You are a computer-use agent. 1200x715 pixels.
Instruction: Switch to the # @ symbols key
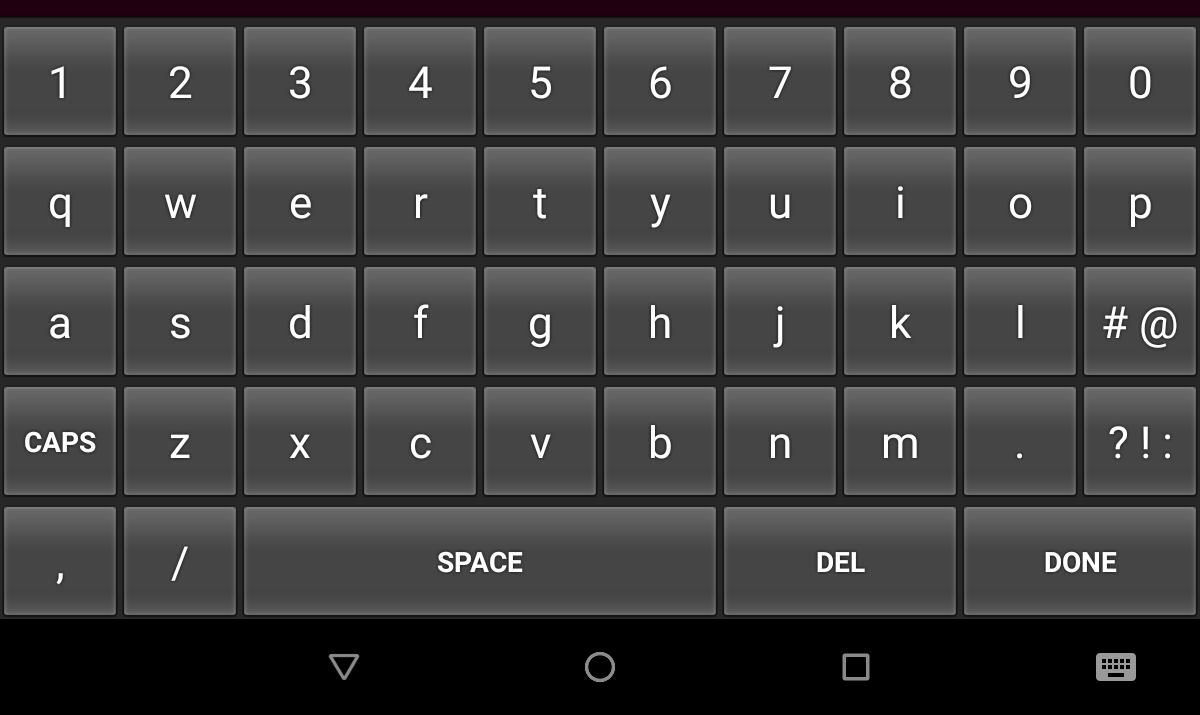tap(1140, 321)
